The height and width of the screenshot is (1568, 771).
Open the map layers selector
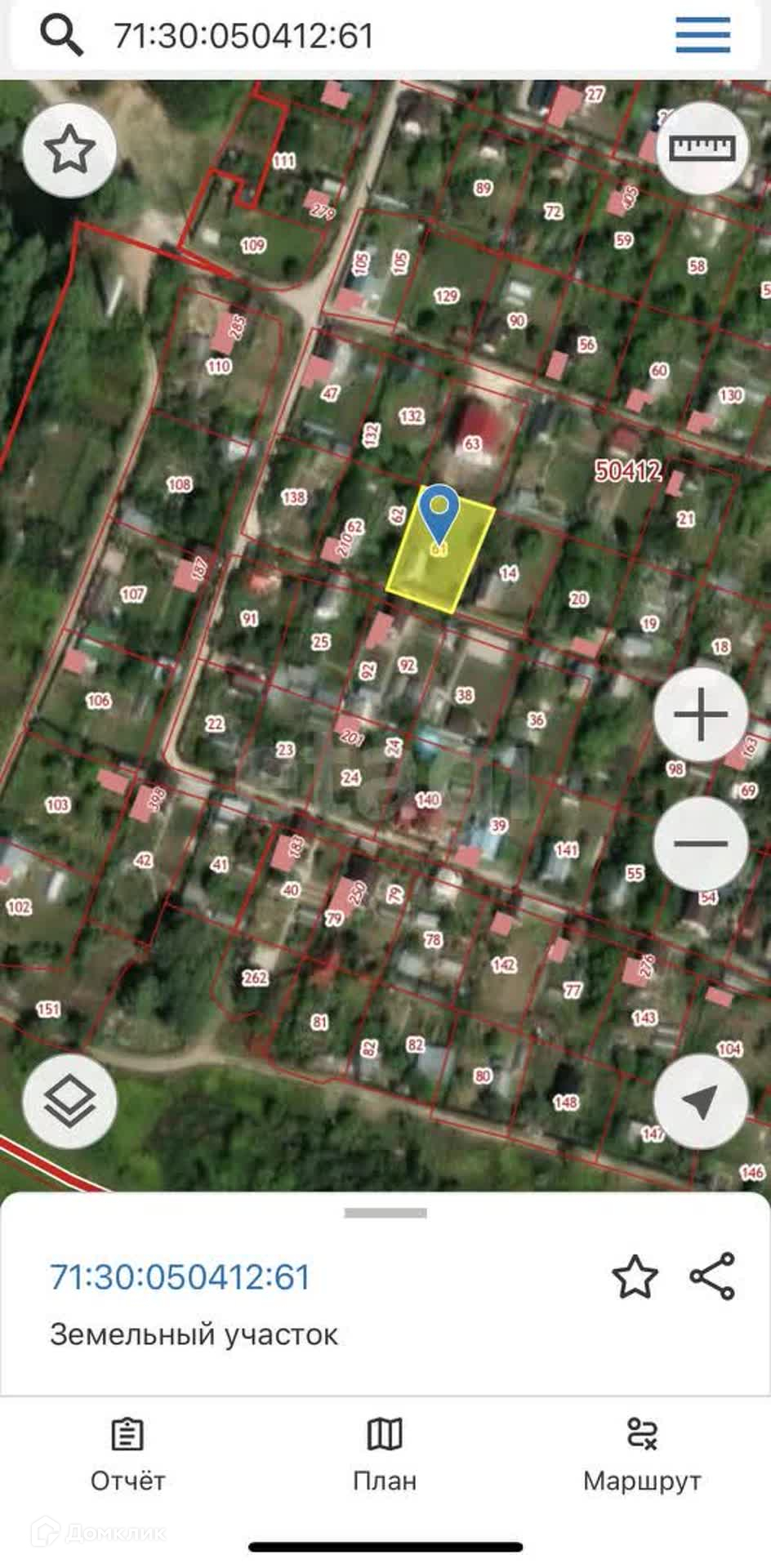(69, 1101)
